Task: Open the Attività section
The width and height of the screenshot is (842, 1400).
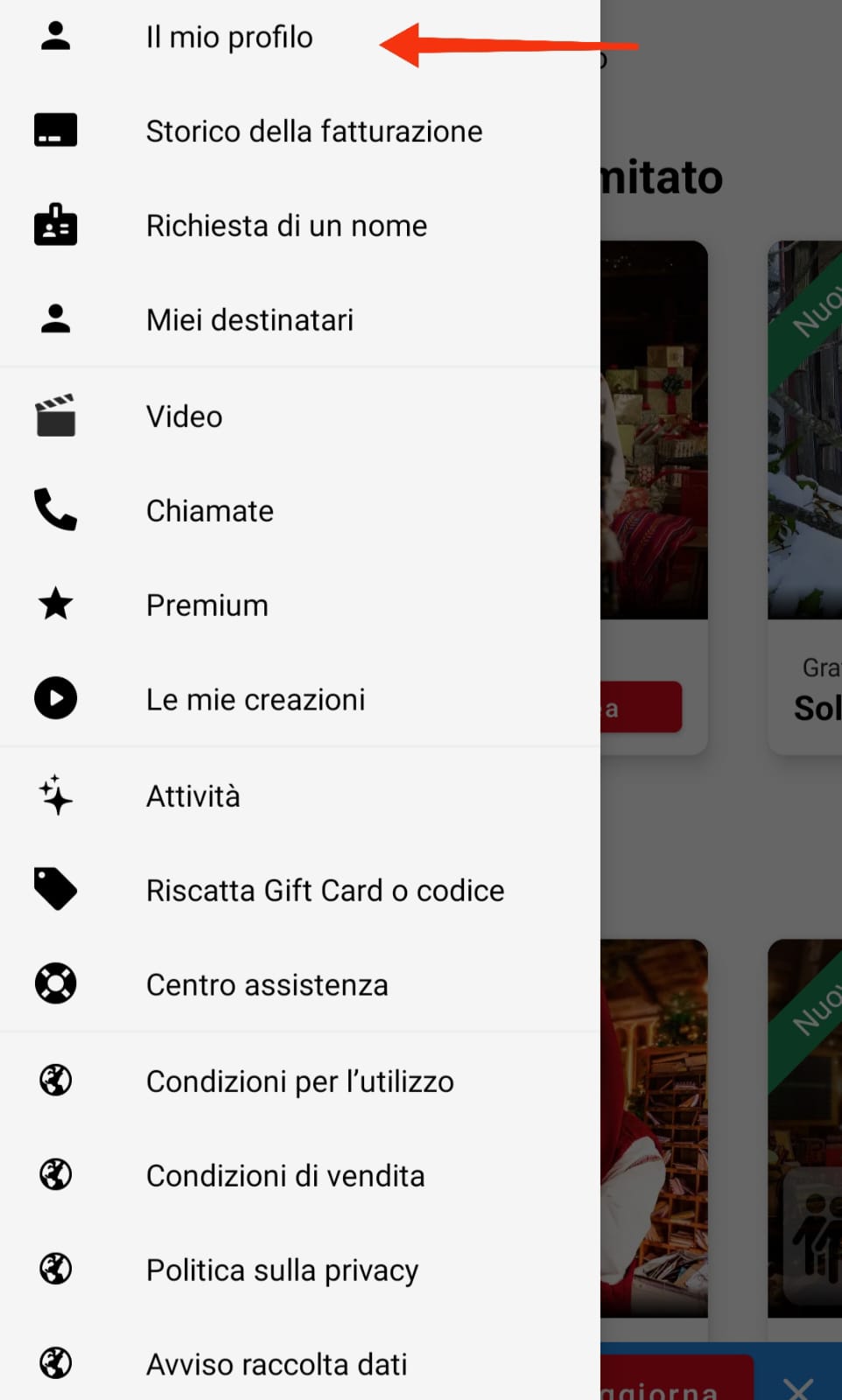Action: tap(193, 796)
